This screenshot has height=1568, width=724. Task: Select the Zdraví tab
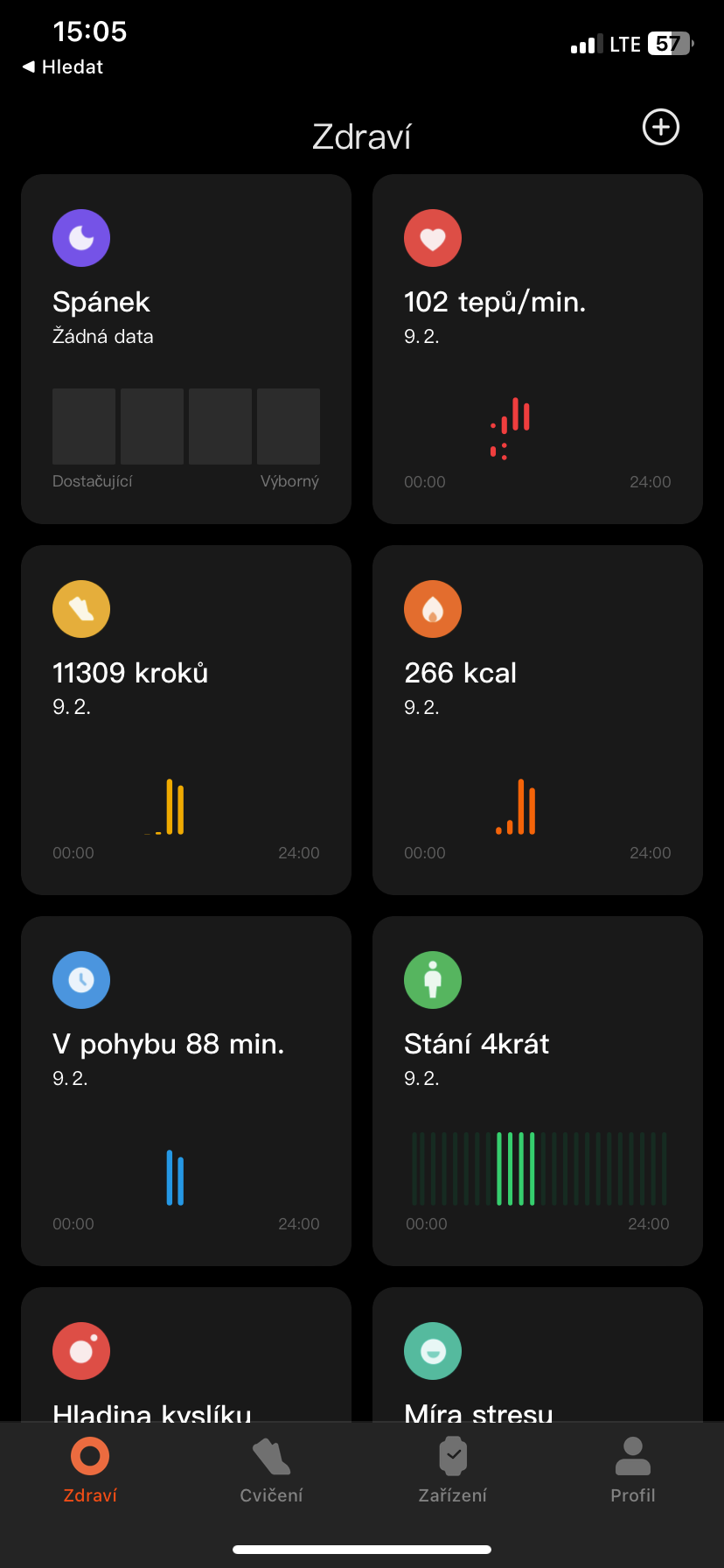click(x=90, y=1472)
